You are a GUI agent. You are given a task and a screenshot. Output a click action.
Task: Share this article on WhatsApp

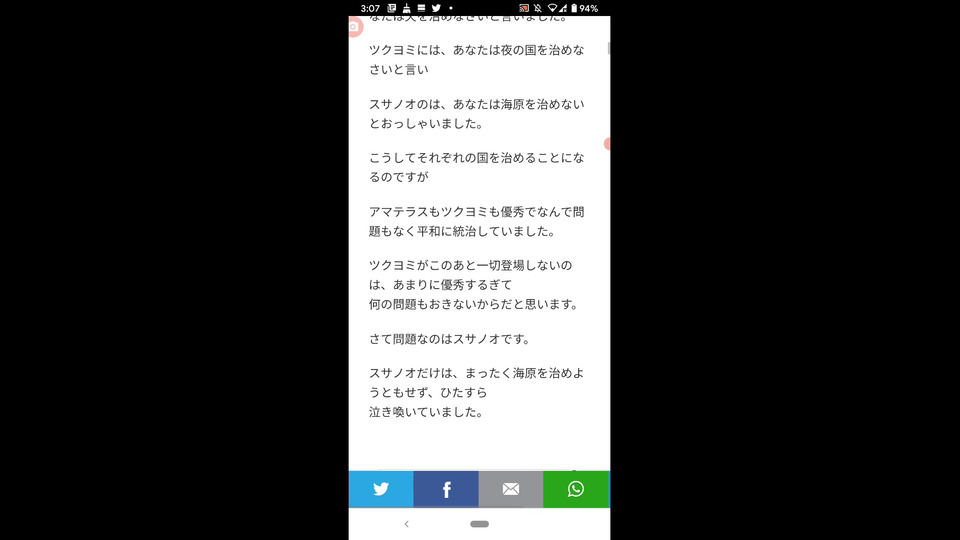[x=576, y=489]
